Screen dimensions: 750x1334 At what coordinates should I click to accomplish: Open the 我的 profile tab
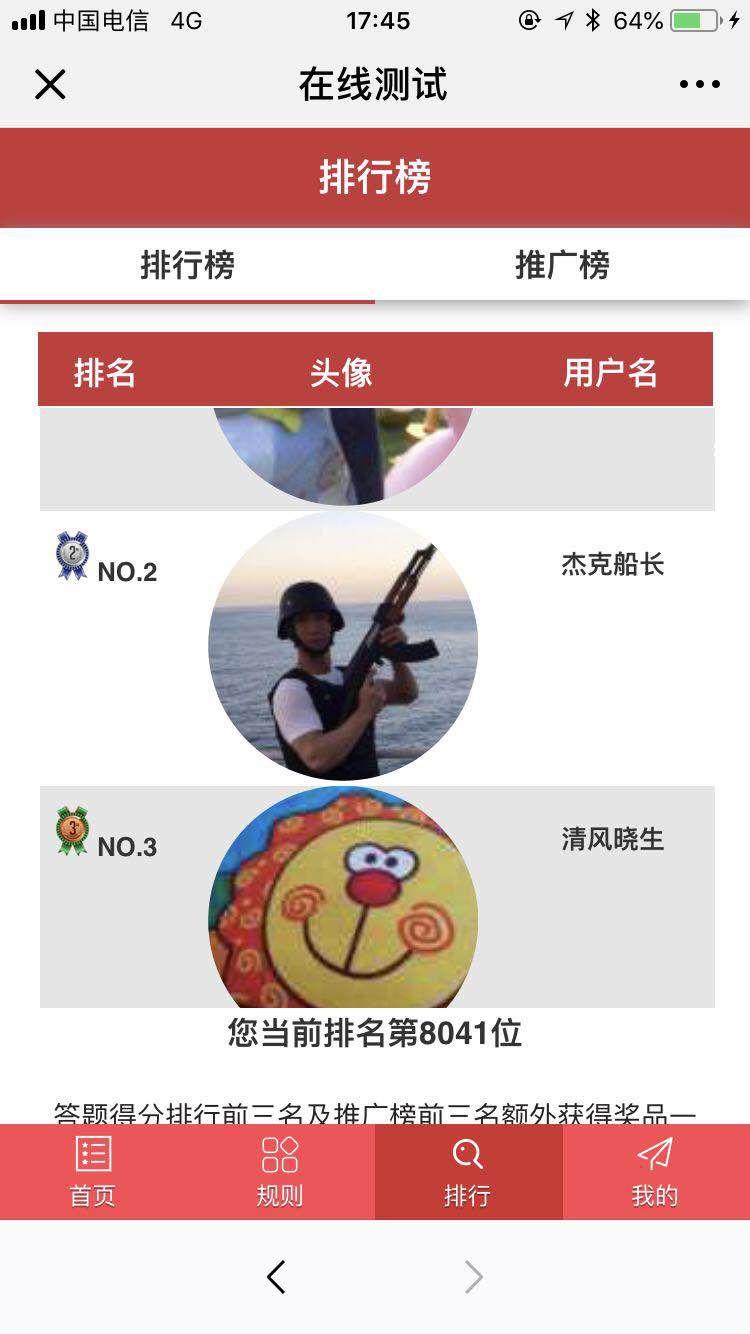pyautogui.click(x=655, y=1172)
